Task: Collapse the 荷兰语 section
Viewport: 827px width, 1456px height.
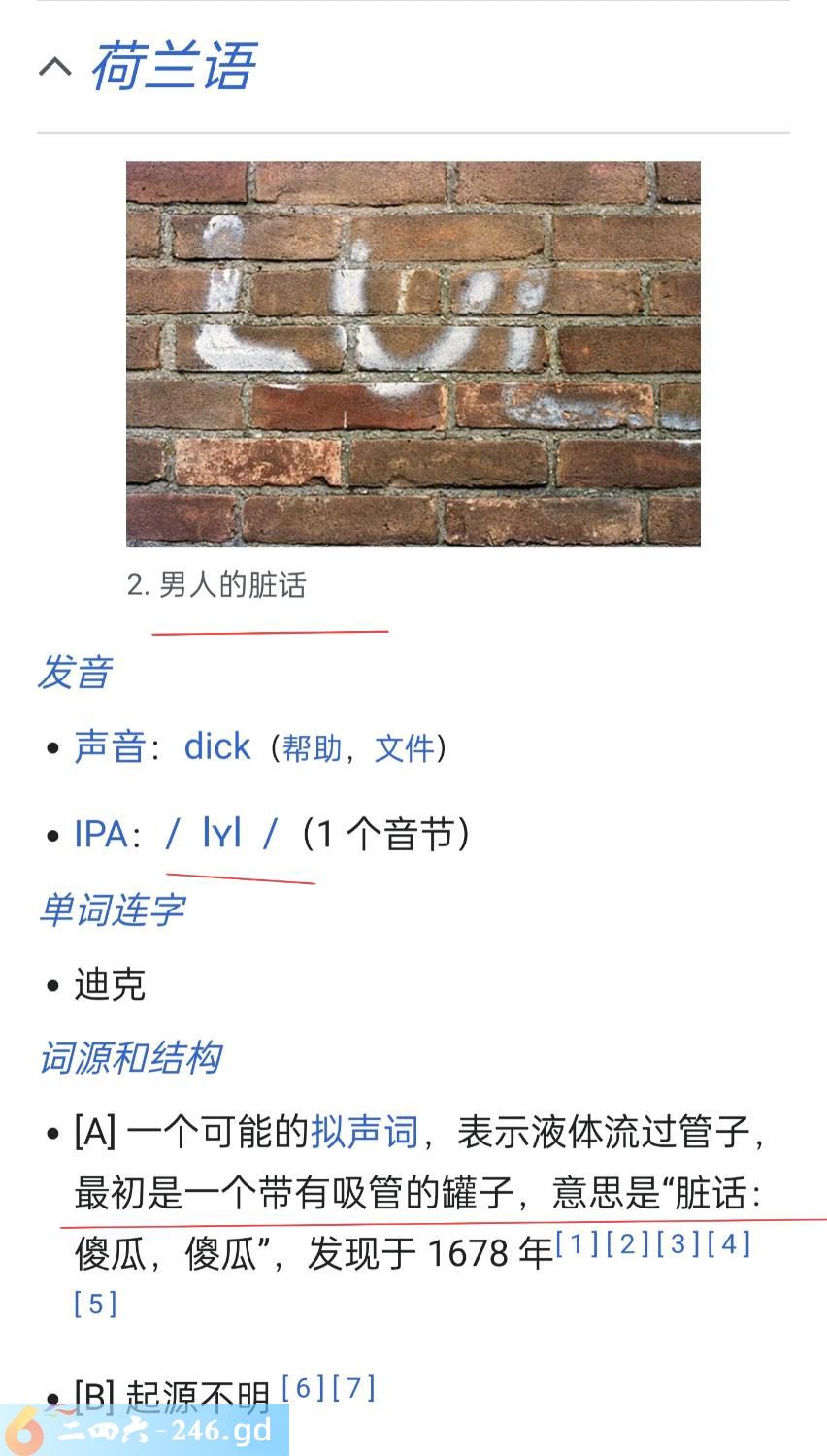Action: 55,66
